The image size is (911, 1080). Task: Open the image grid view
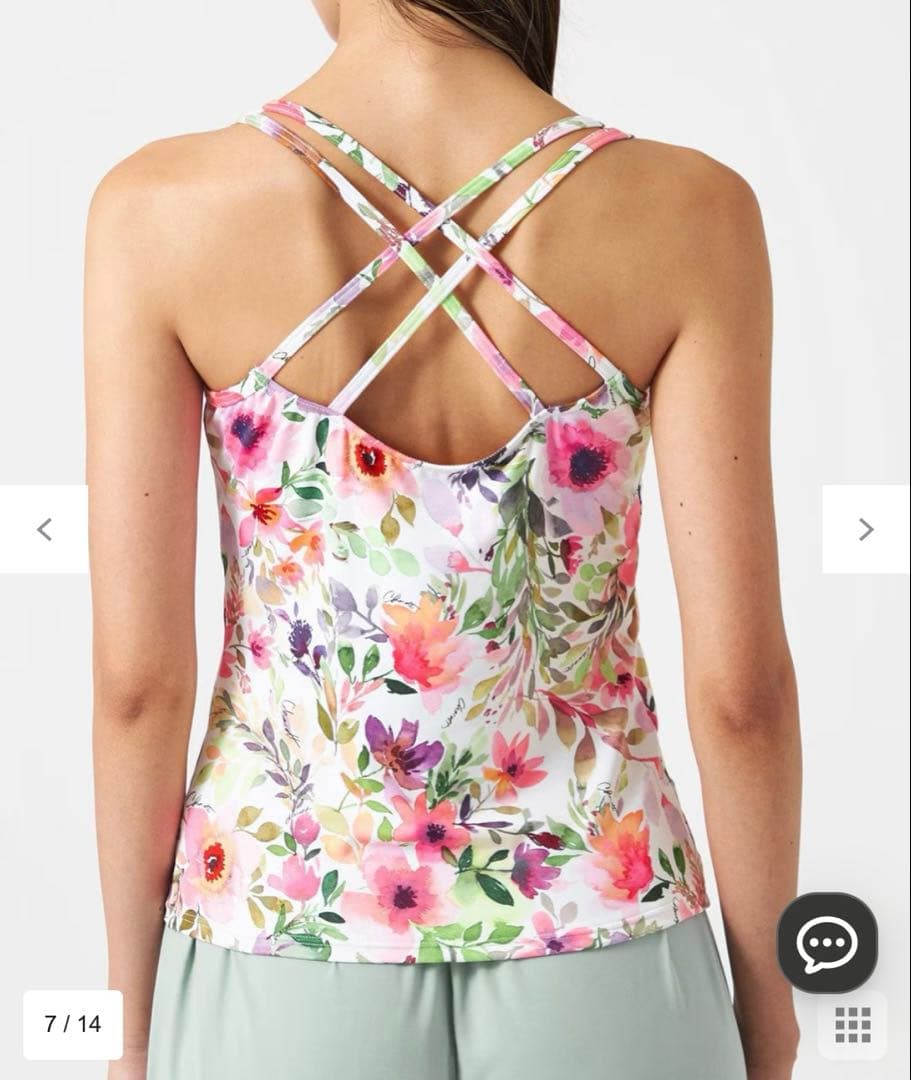tap(852, 1024)
